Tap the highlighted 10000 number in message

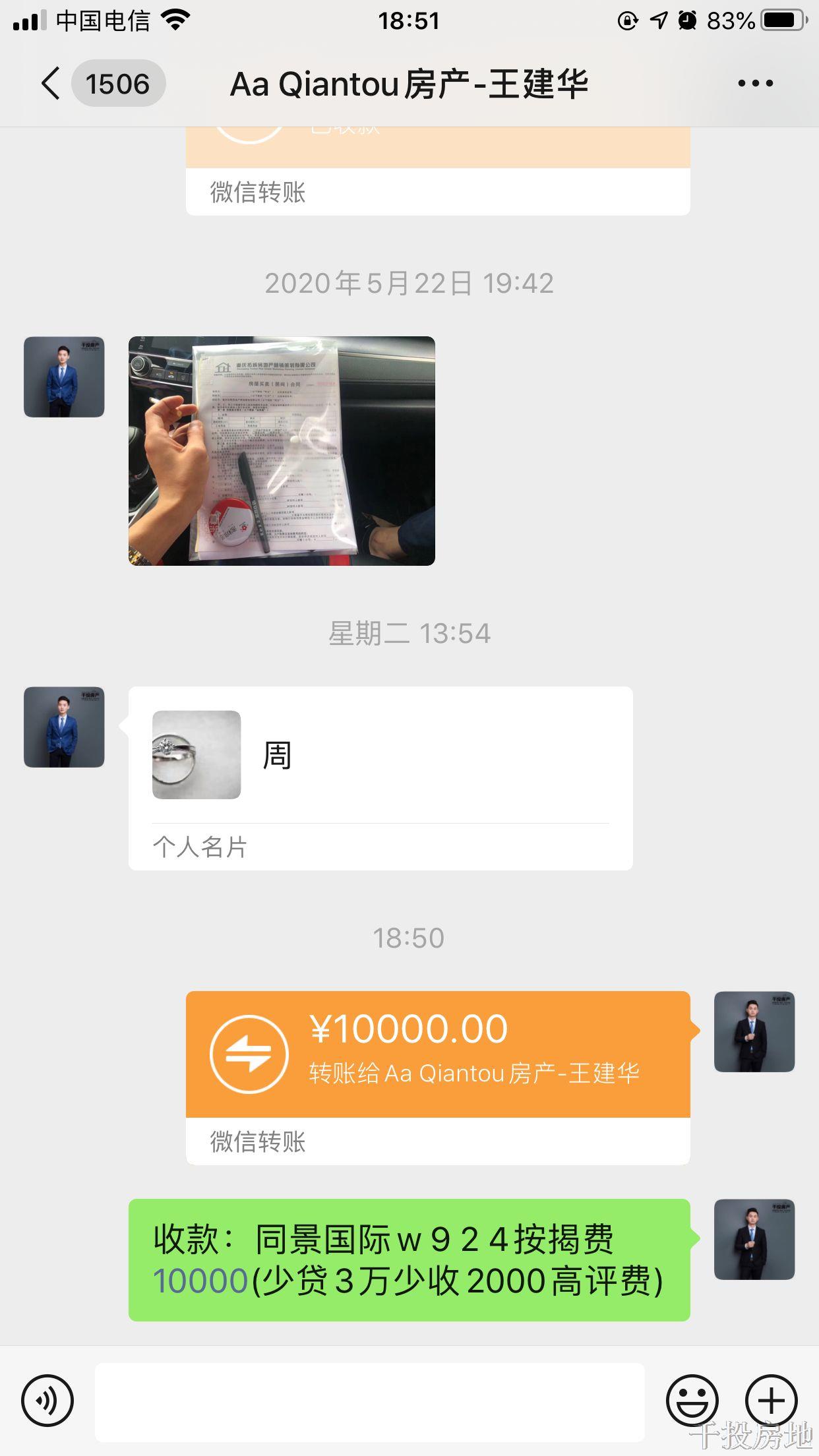coord(200,1281)
